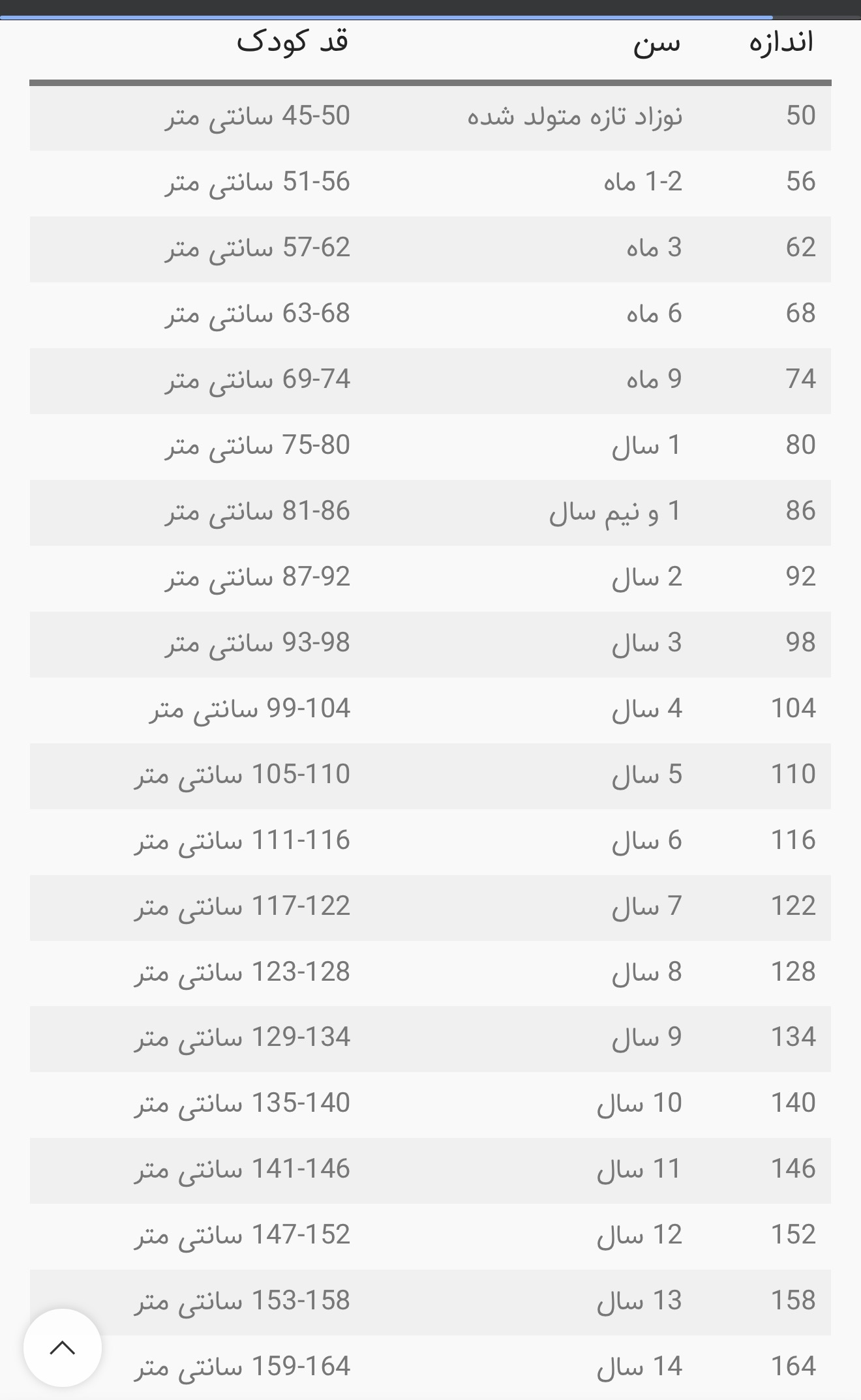Screen dimensions: 861x1400
Task: Tap the scroll-to-top arrow button
Action: tap(63, 1347)
